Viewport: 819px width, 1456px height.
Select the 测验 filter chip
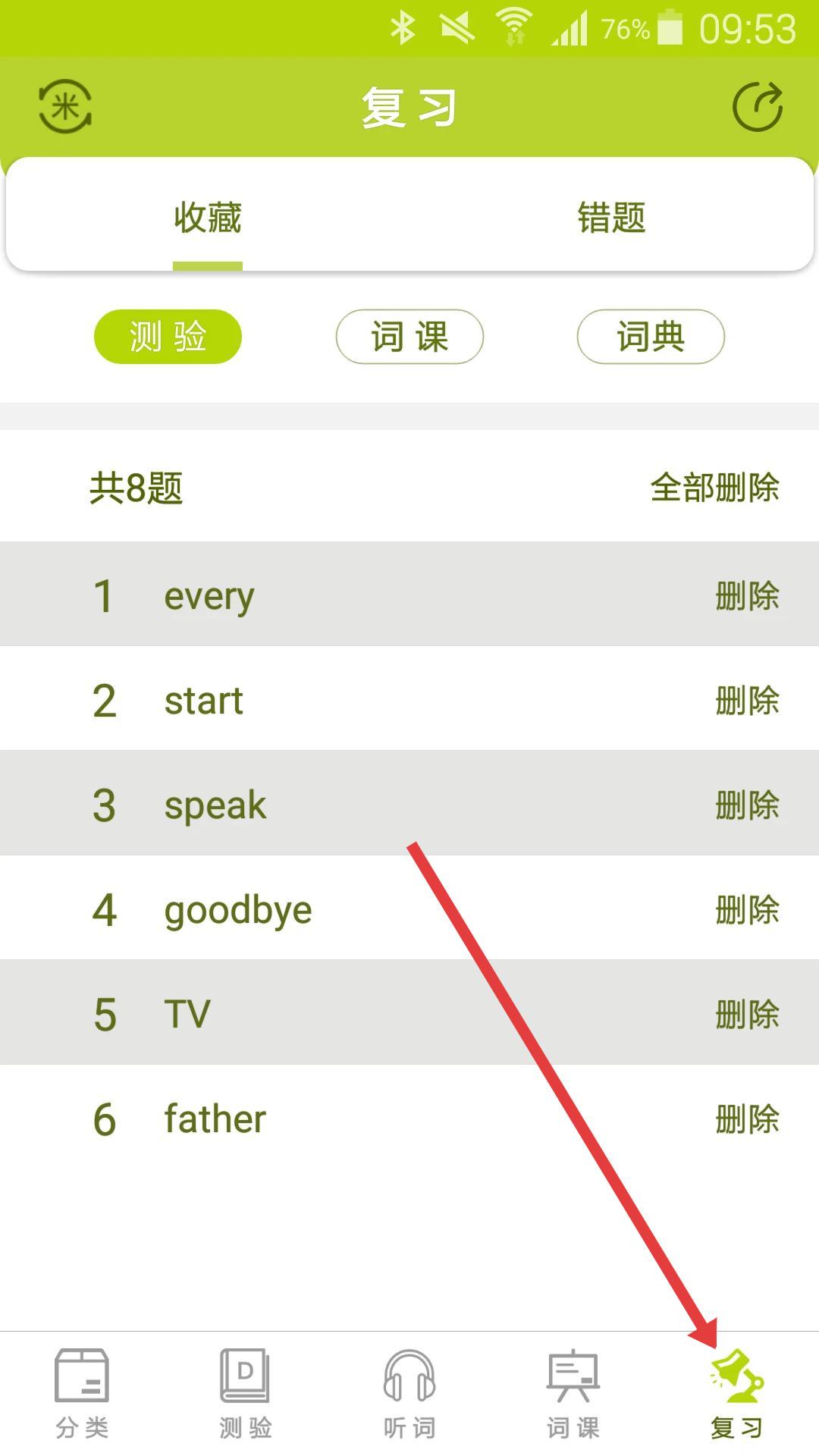click(168, 337)
